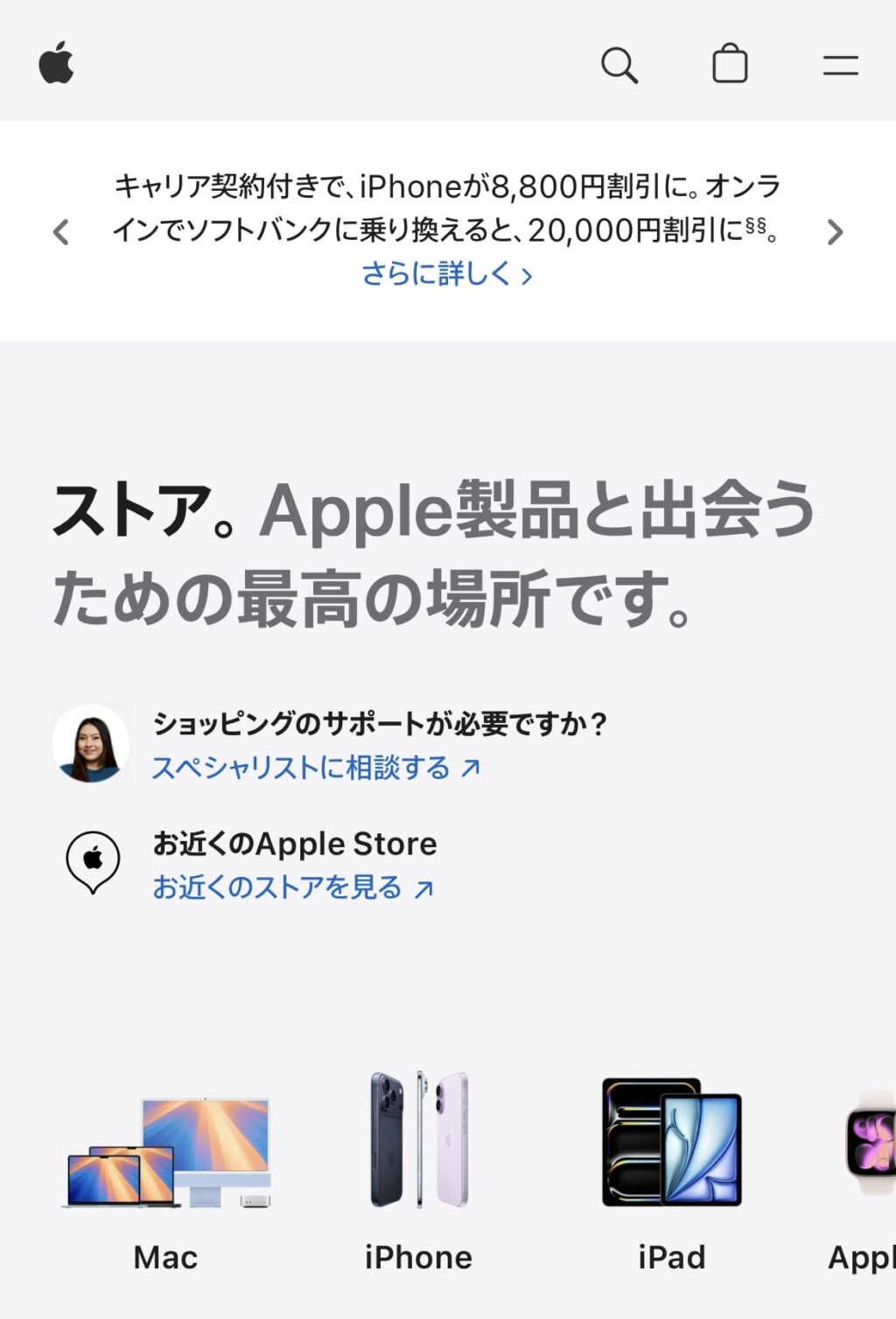Open the shopping bag icon
This screenshot has height=1319, width=896.
click(x=731, y=66)
